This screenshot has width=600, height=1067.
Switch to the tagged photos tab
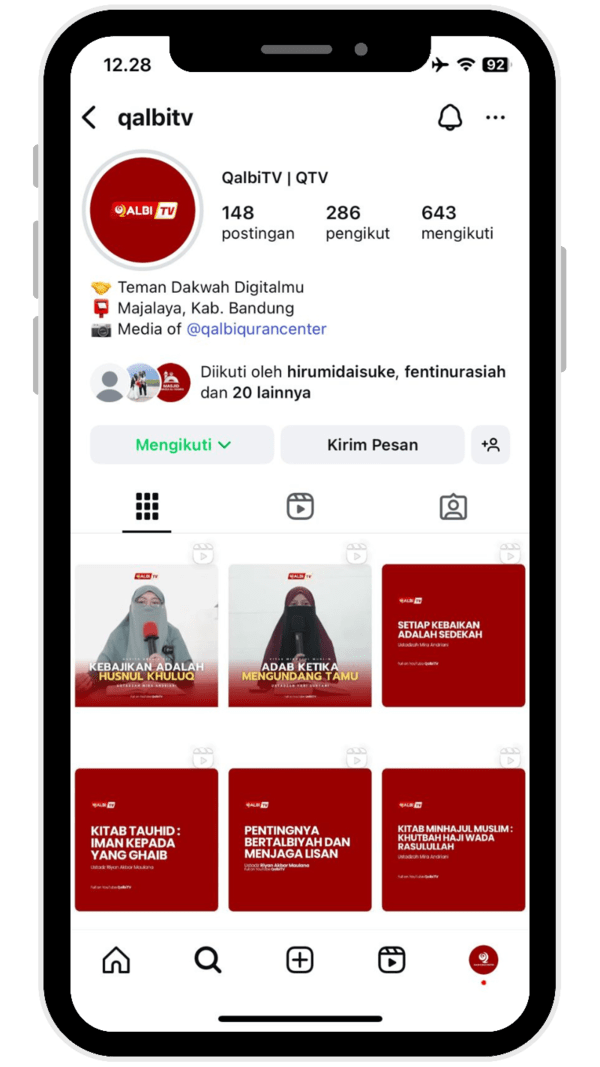453,507
